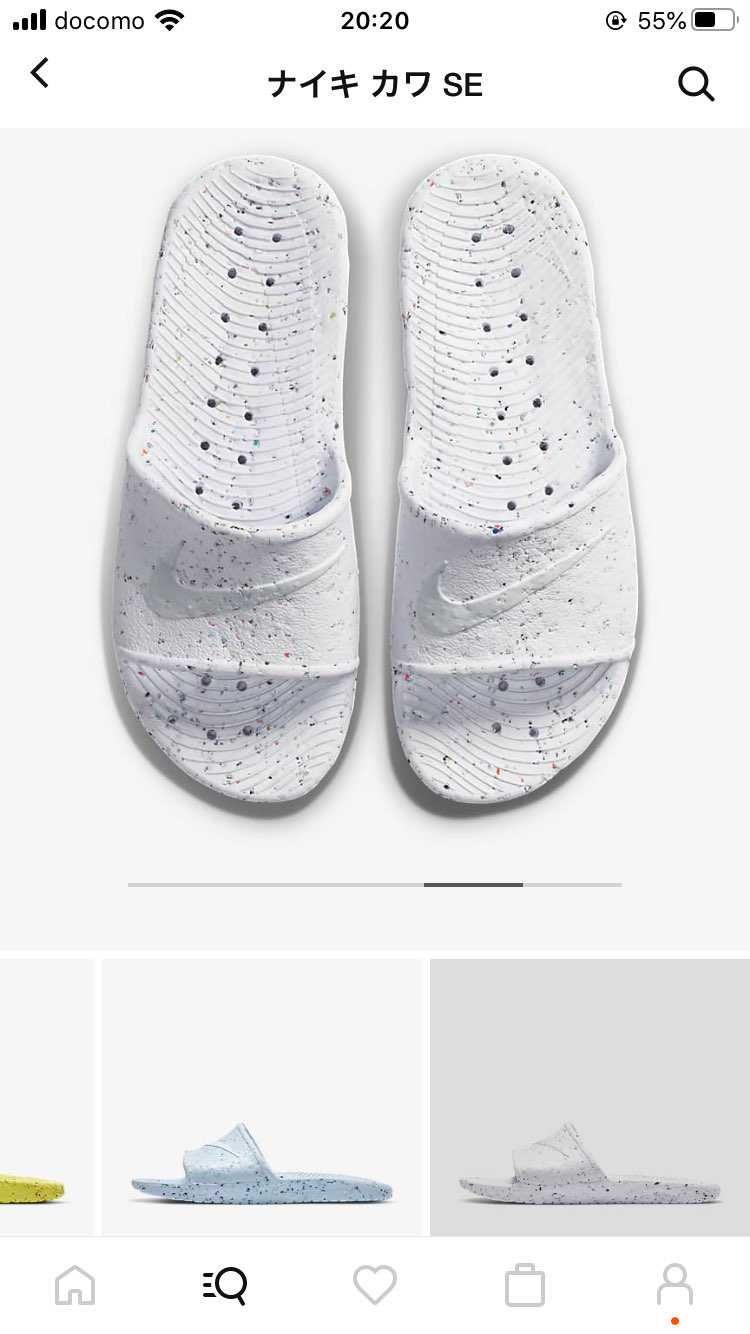750x1334 pixels.
Task: Switch to the Home tab
Action: point(76,1284)
